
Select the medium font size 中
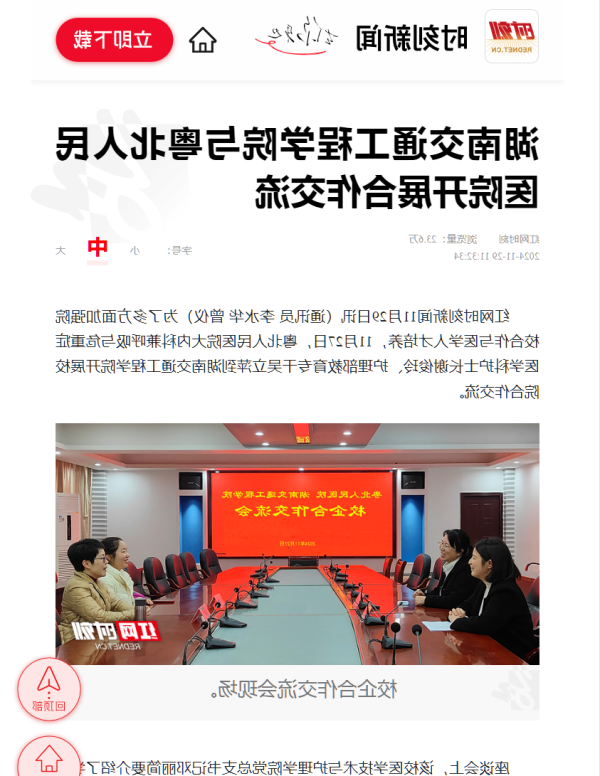tap(98, 249)
